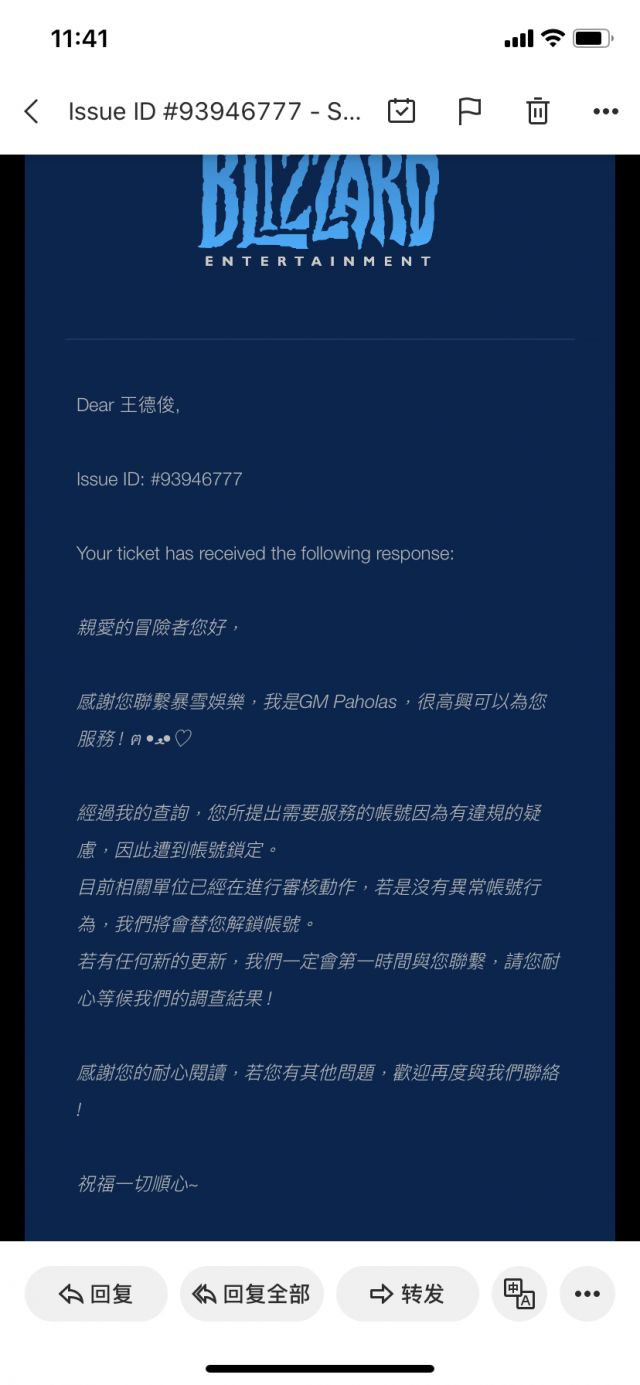The image size is (640, 1385).
Task: Choose reply all (回复全部)
Action: (252, 1294)
